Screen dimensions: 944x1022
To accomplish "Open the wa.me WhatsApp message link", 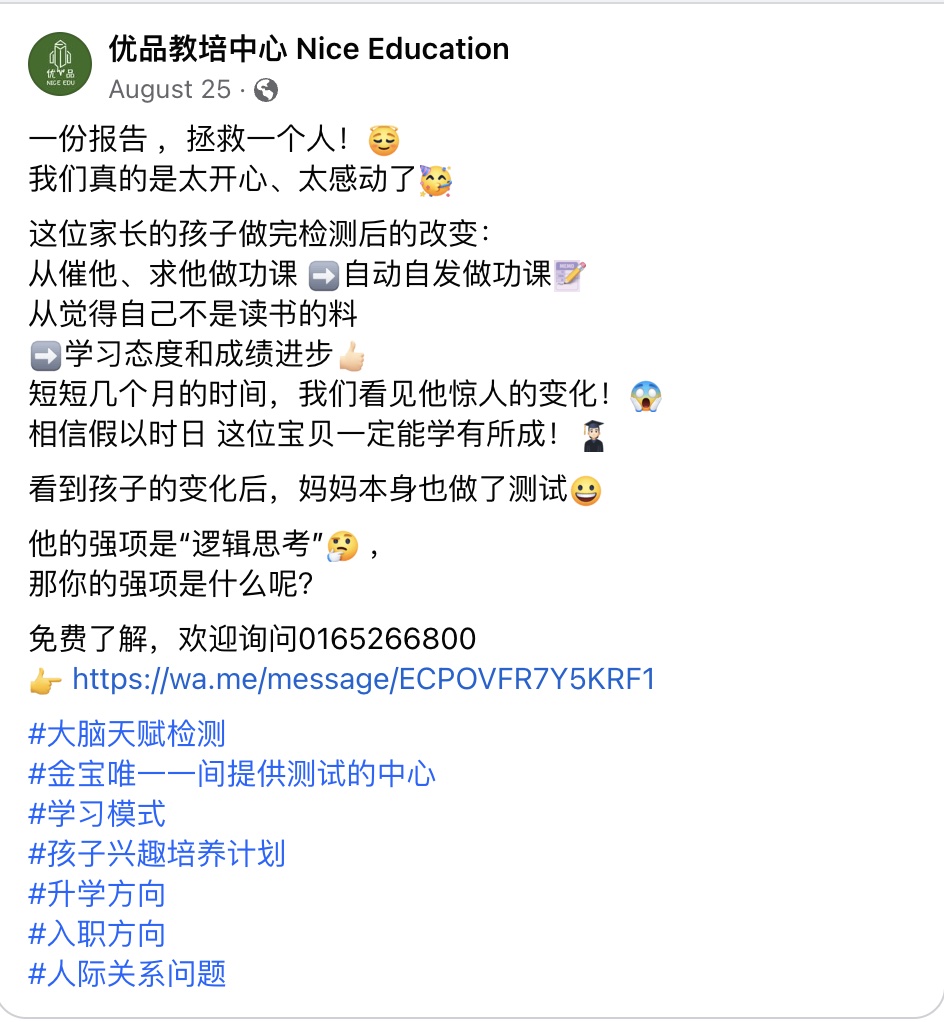I will 363,680.
